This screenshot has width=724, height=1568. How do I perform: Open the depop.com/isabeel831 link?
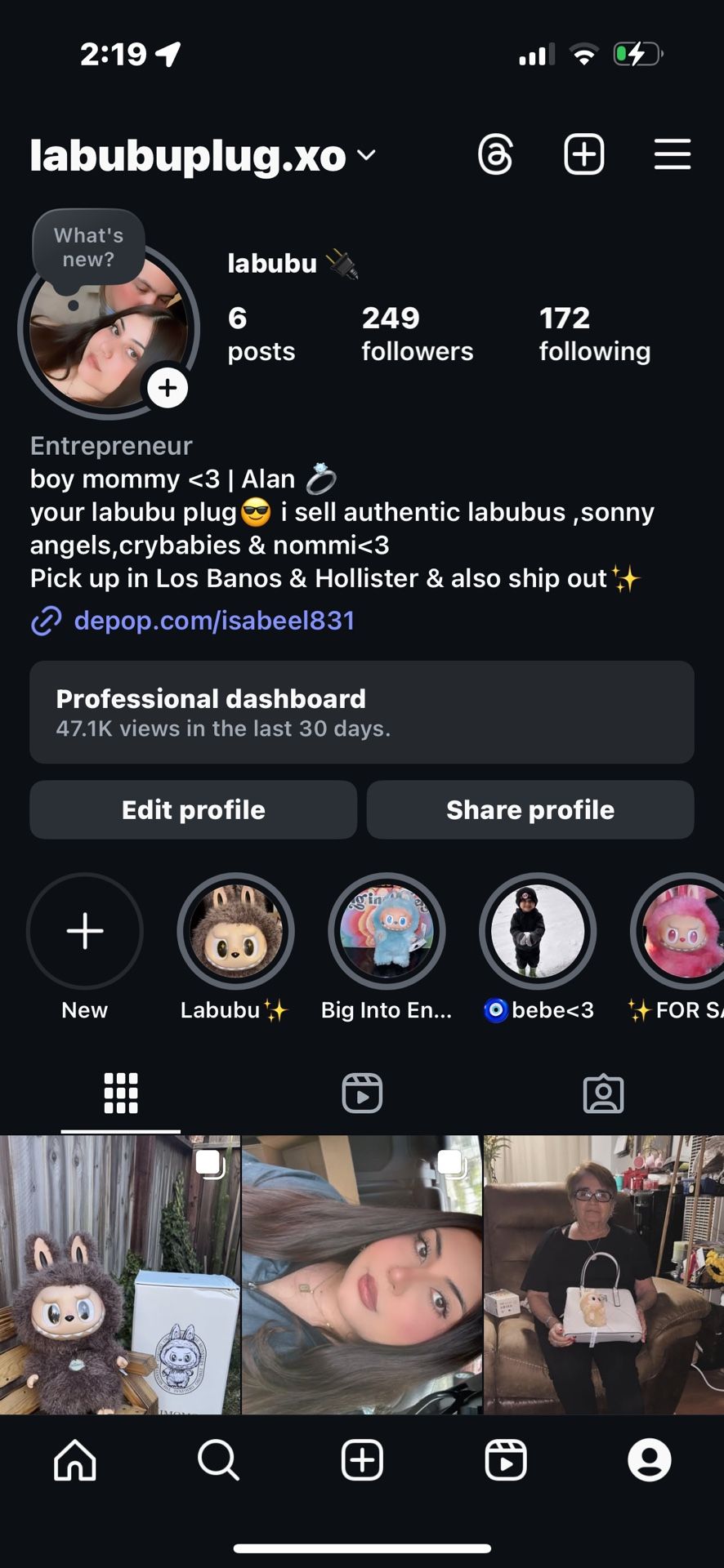(x=214, y=621)
